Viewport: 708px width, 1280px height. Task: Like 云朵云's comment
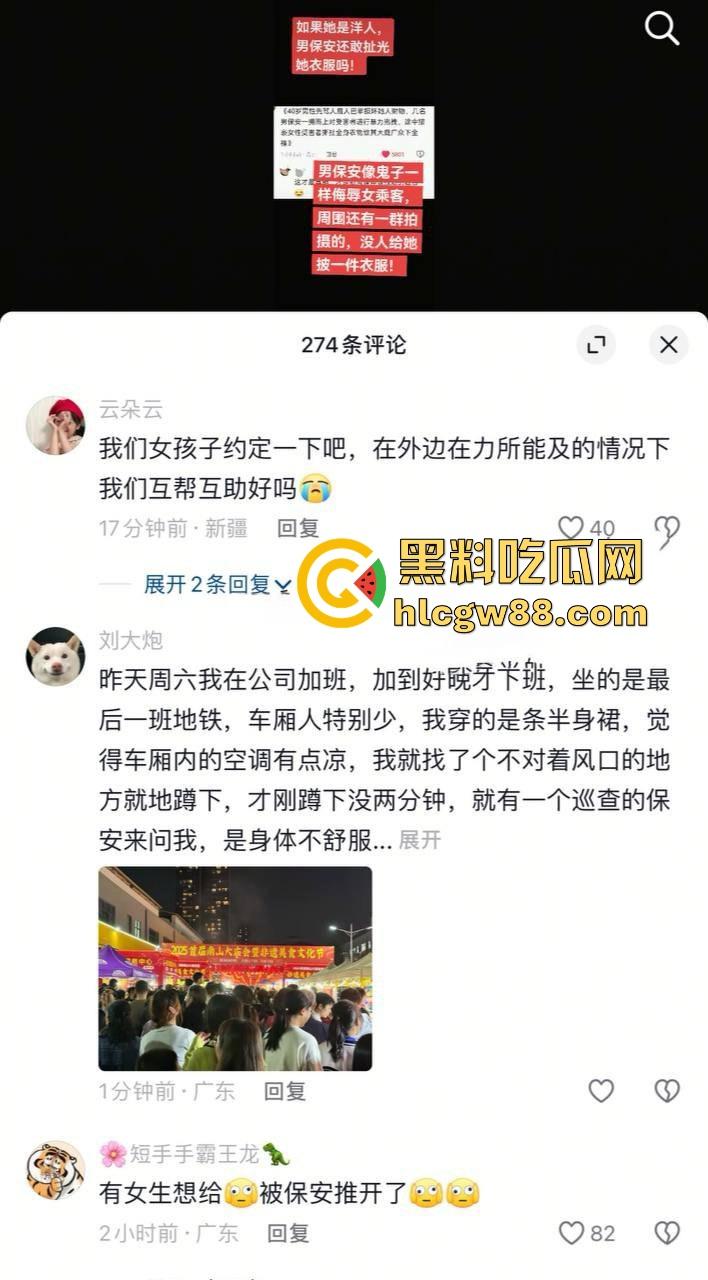point(571,528)
